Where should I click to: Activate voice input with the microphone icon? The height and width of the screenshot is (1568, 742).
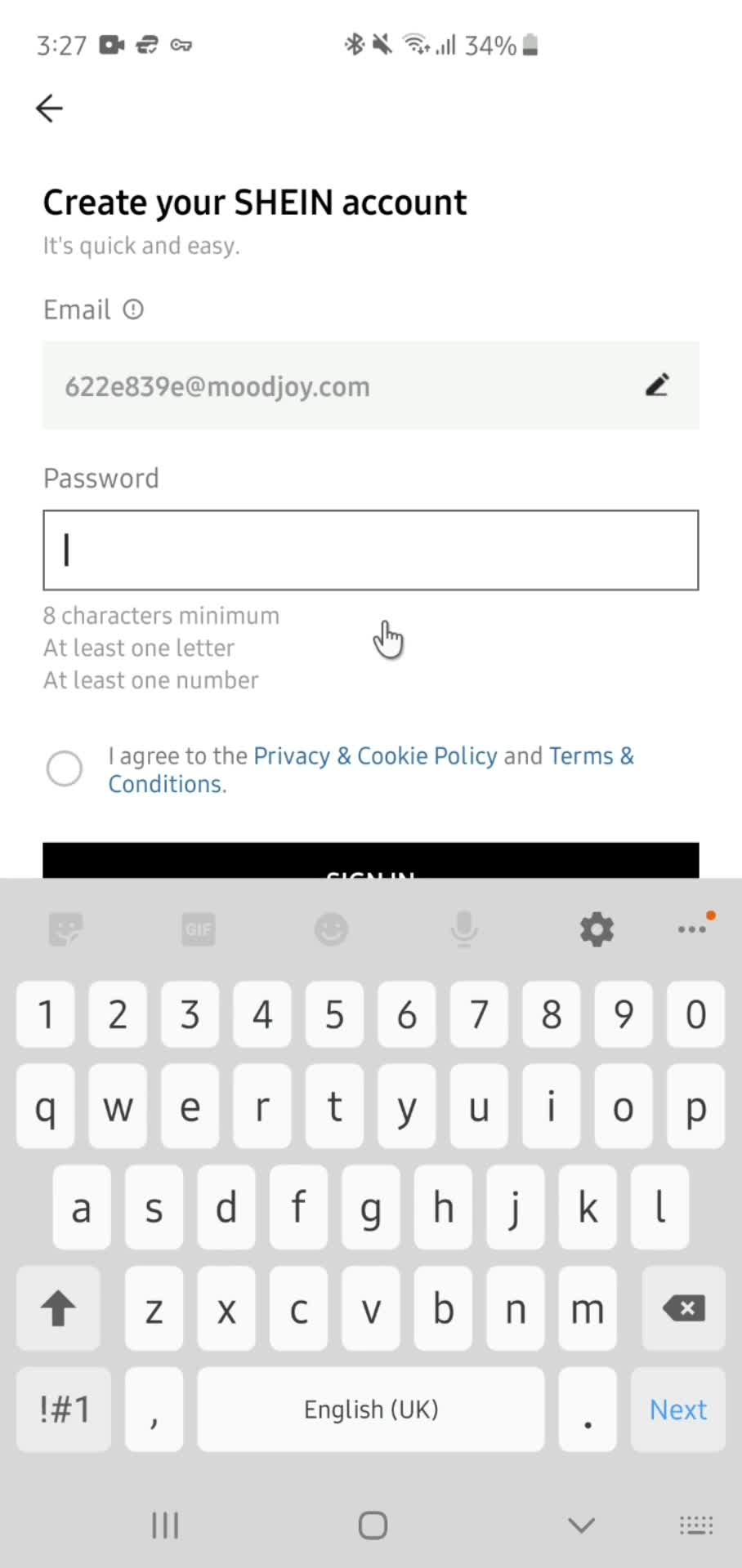(463, 929)
